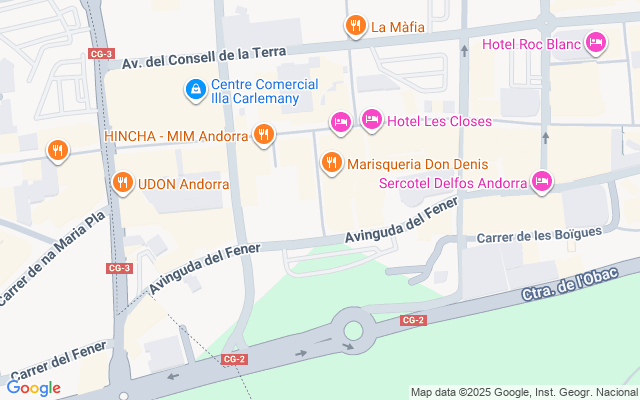Select the Hotel Roc Blanc pin
This screenshot has height=400, width=640.
(596, 42)
